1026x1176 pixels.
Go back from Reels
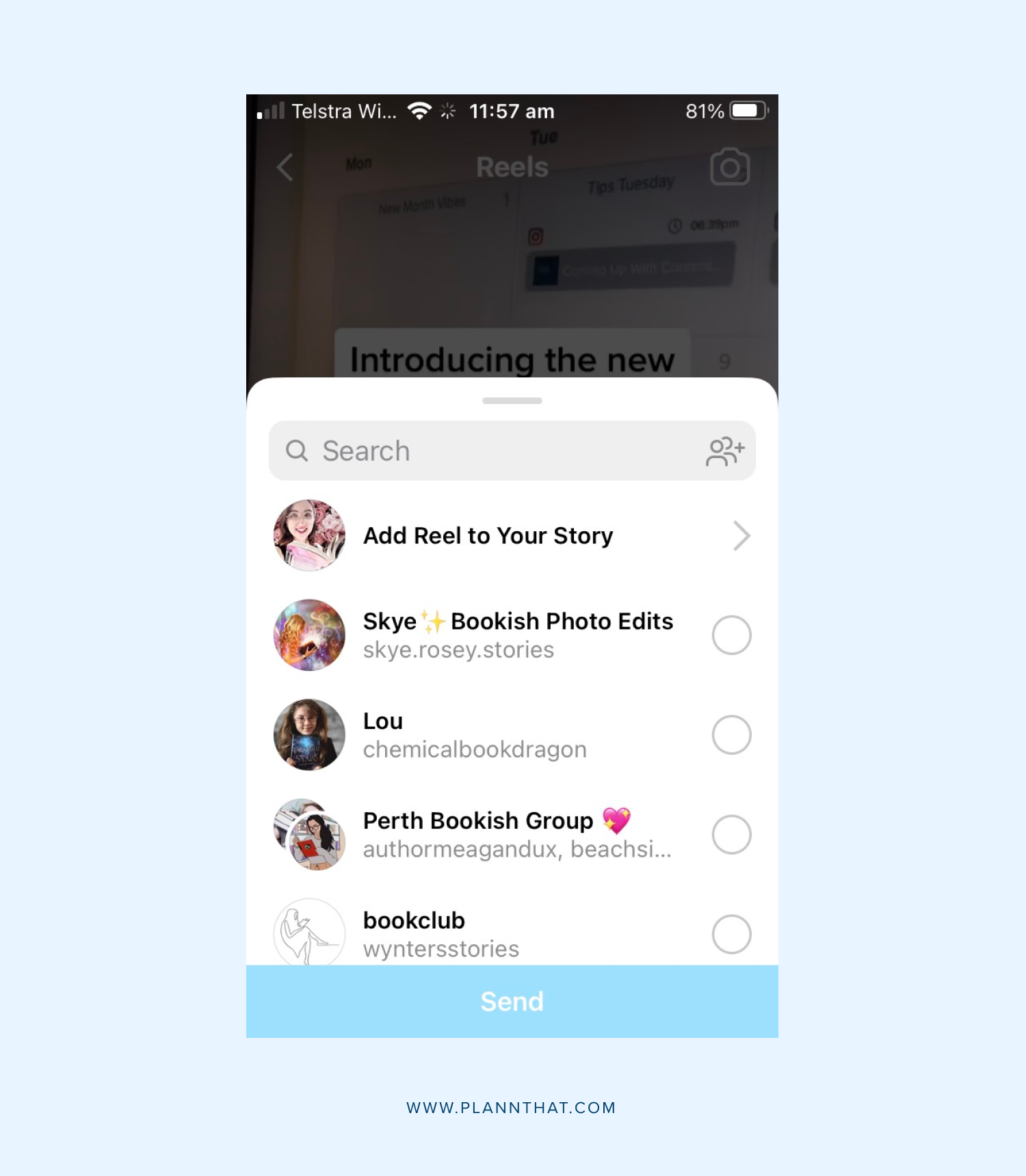tap(285, 168)
